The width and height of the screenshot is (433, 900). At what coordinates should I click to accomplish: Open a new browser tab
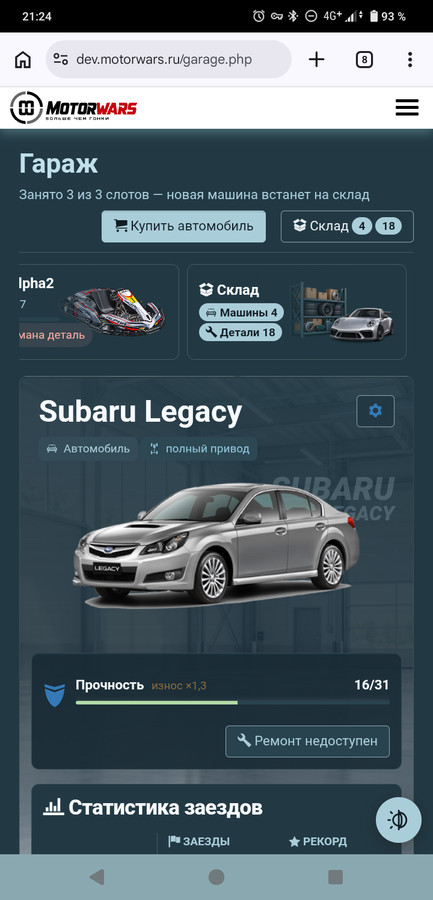pyautogui.click(x=316, y=60)
